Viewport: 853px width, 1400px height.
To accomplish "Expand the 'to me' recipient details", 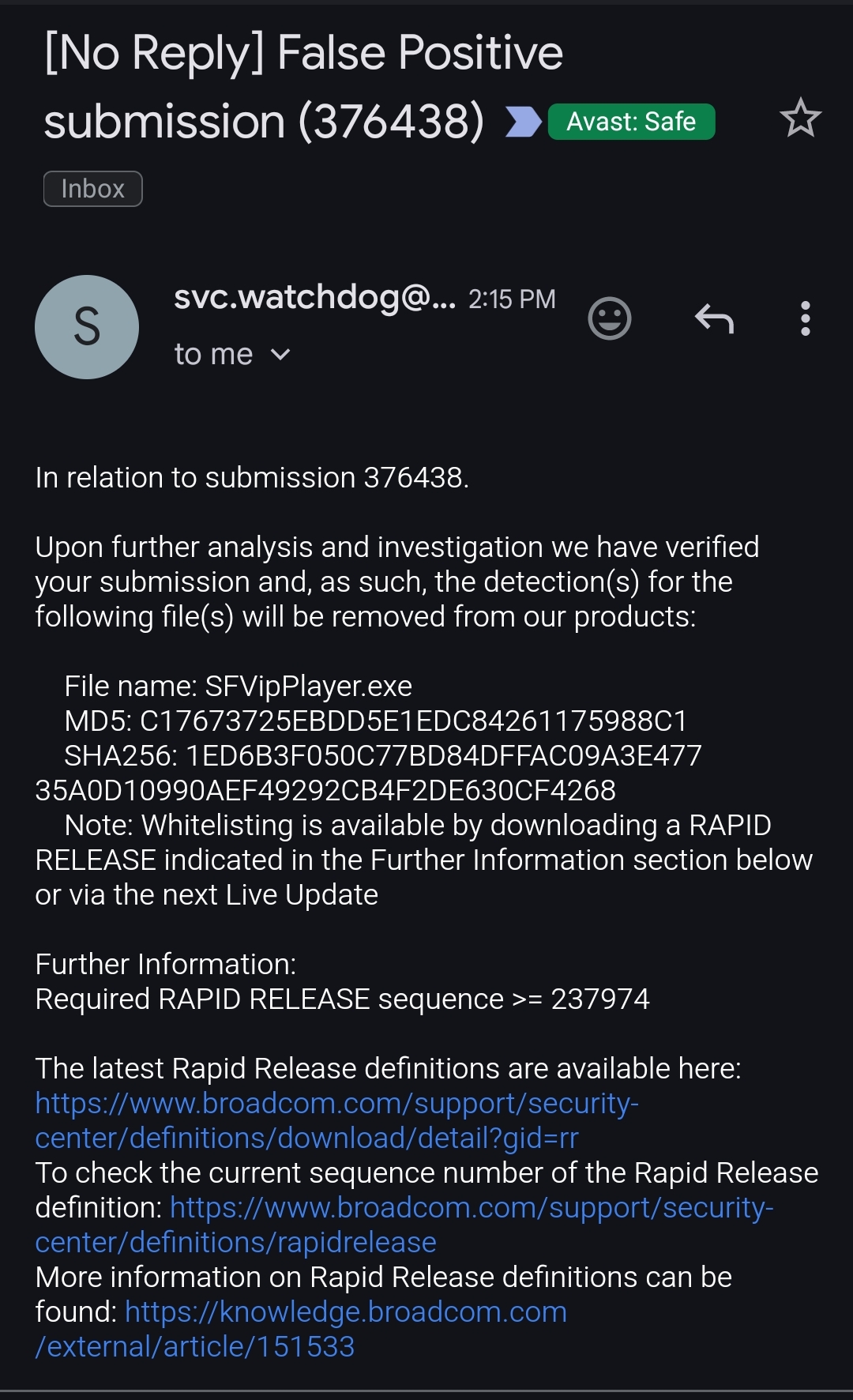I will coord(233,355).
